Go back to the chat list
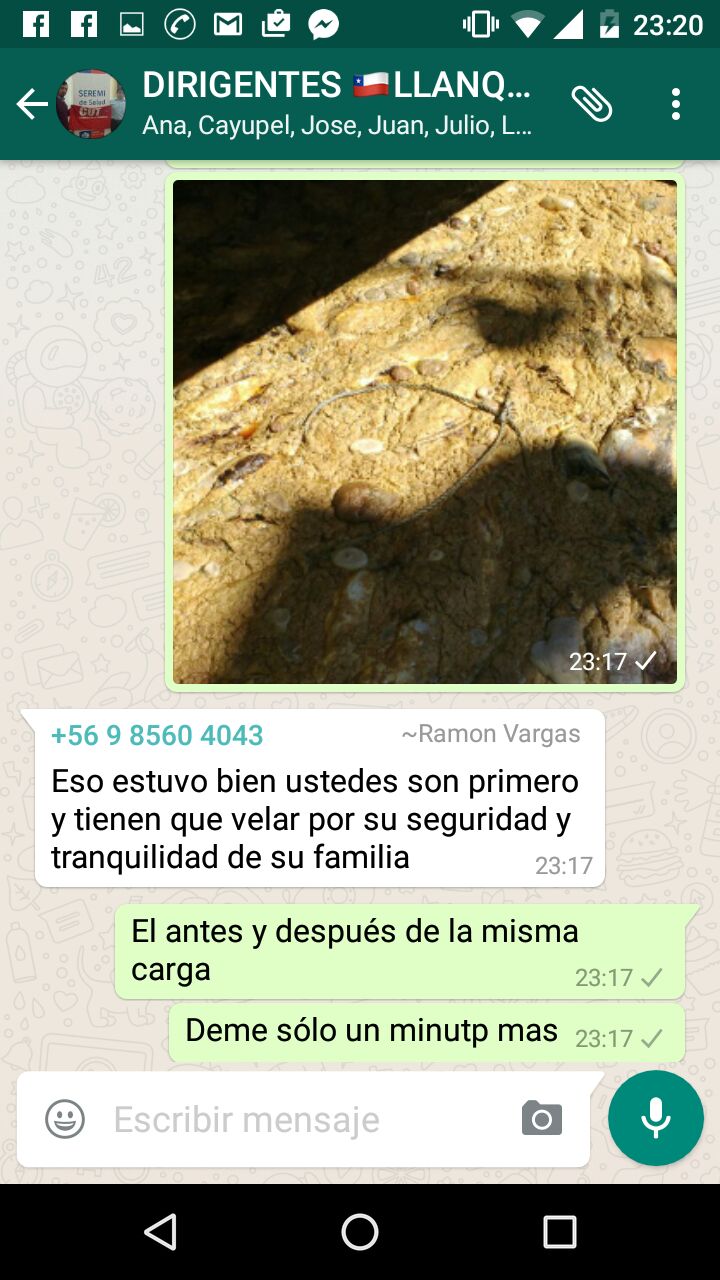The height and width of the screenshot is (1280, 720). pos(31,104)
